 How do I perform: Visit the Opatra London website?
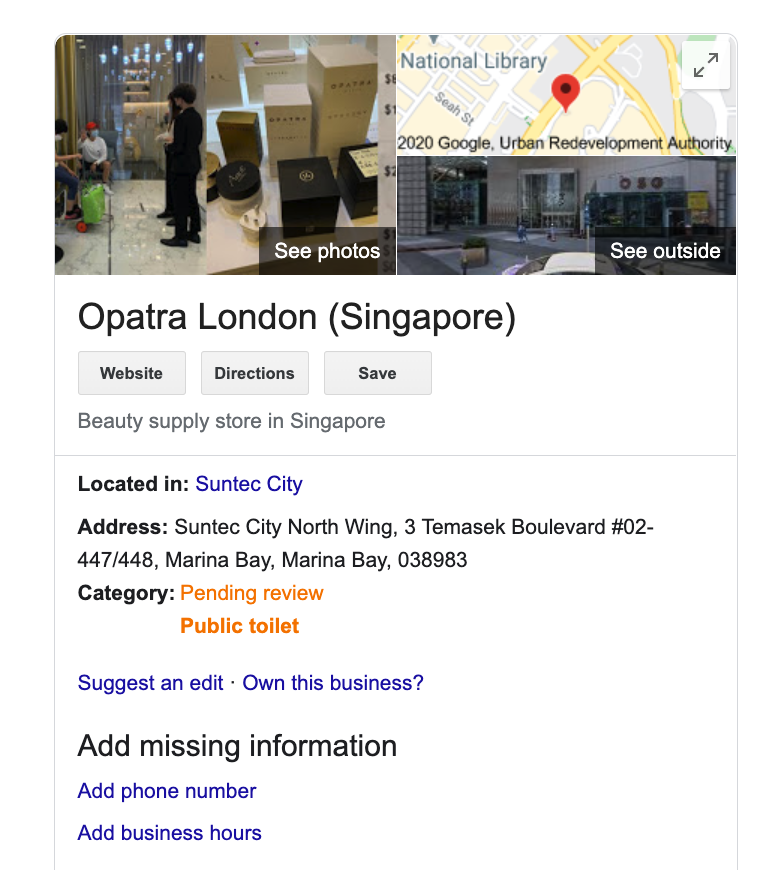click(x=132, y=373)
